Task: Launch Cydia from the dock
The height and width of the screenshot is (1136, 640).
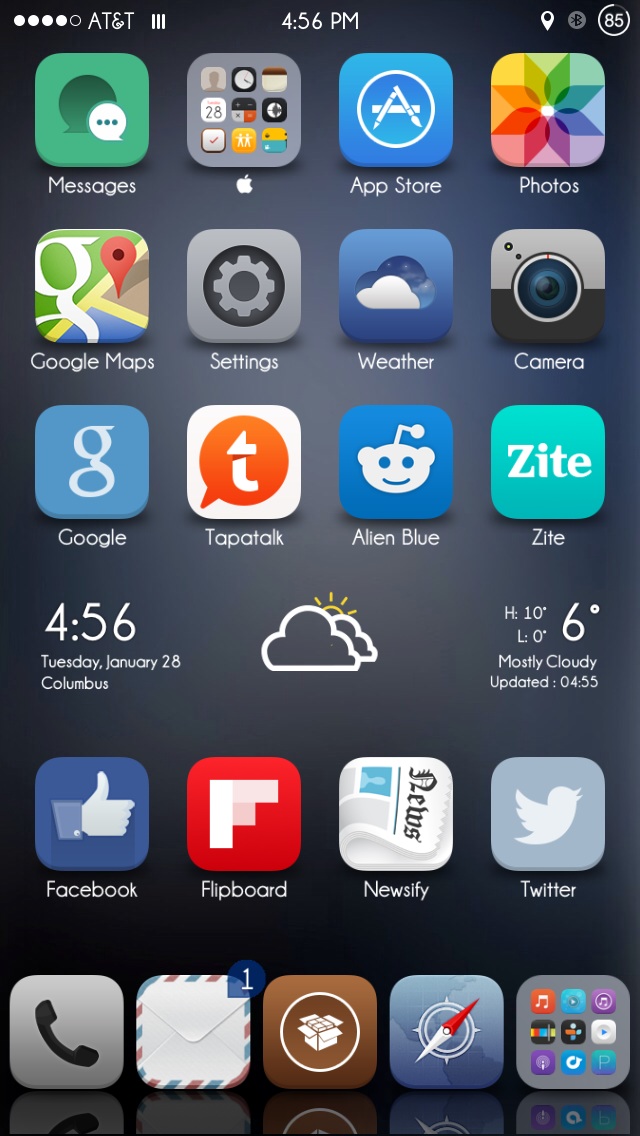Action: pos(320,1032)
